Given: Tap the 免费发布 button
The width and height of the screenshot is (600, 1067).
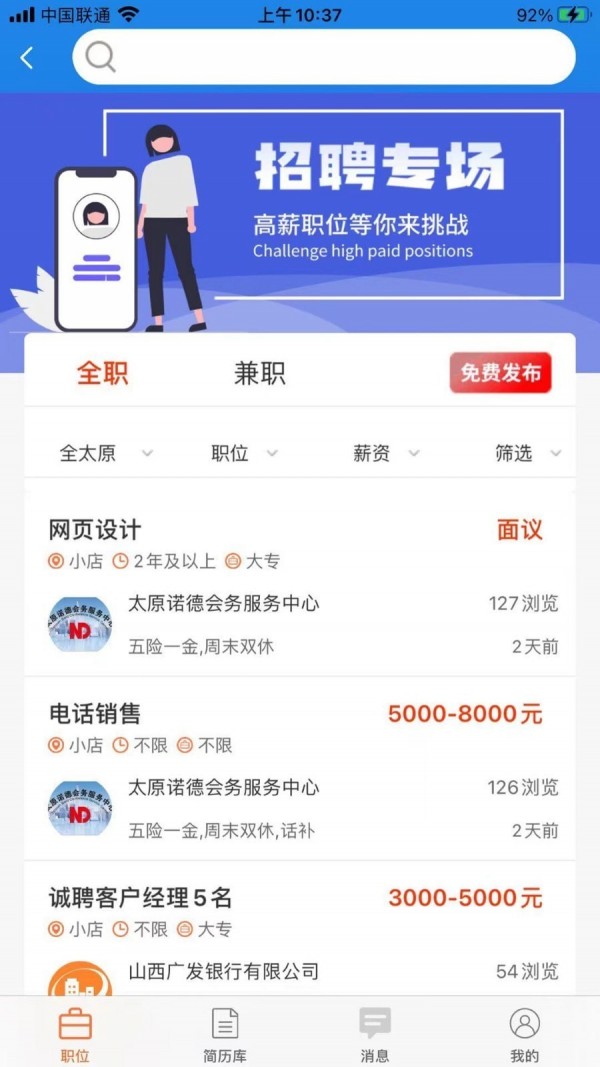Looking at the screenshot, I should 500,373.
